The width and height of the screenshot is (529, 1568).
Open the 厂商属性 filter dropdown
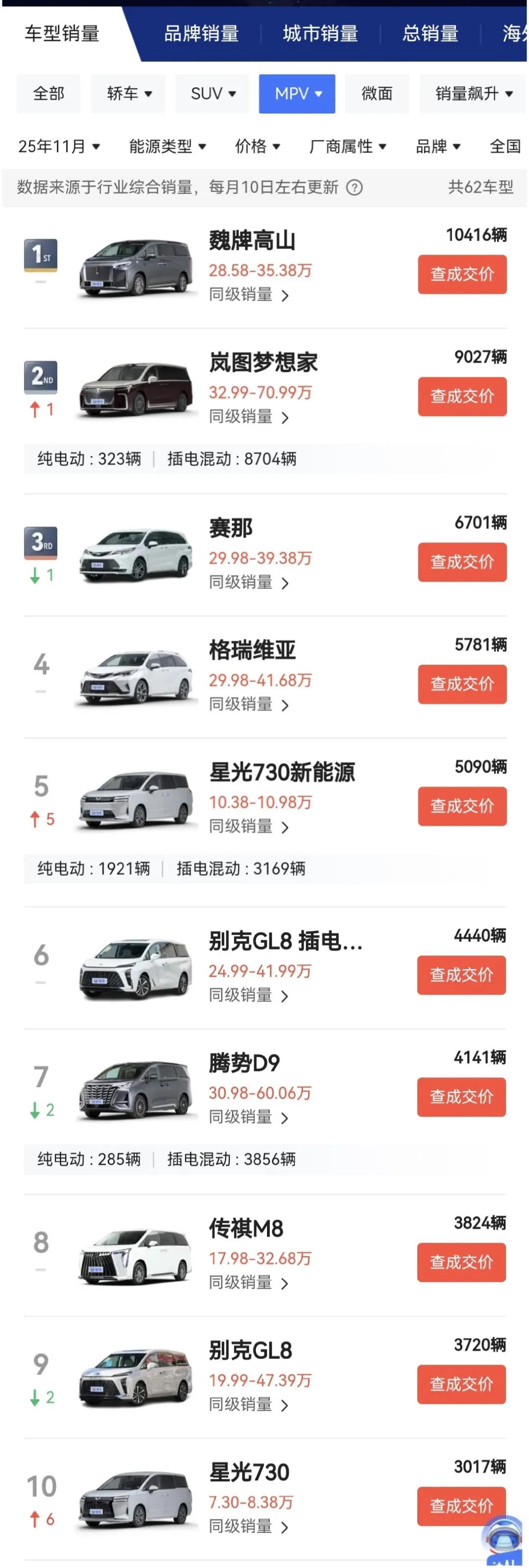point(349,147)
